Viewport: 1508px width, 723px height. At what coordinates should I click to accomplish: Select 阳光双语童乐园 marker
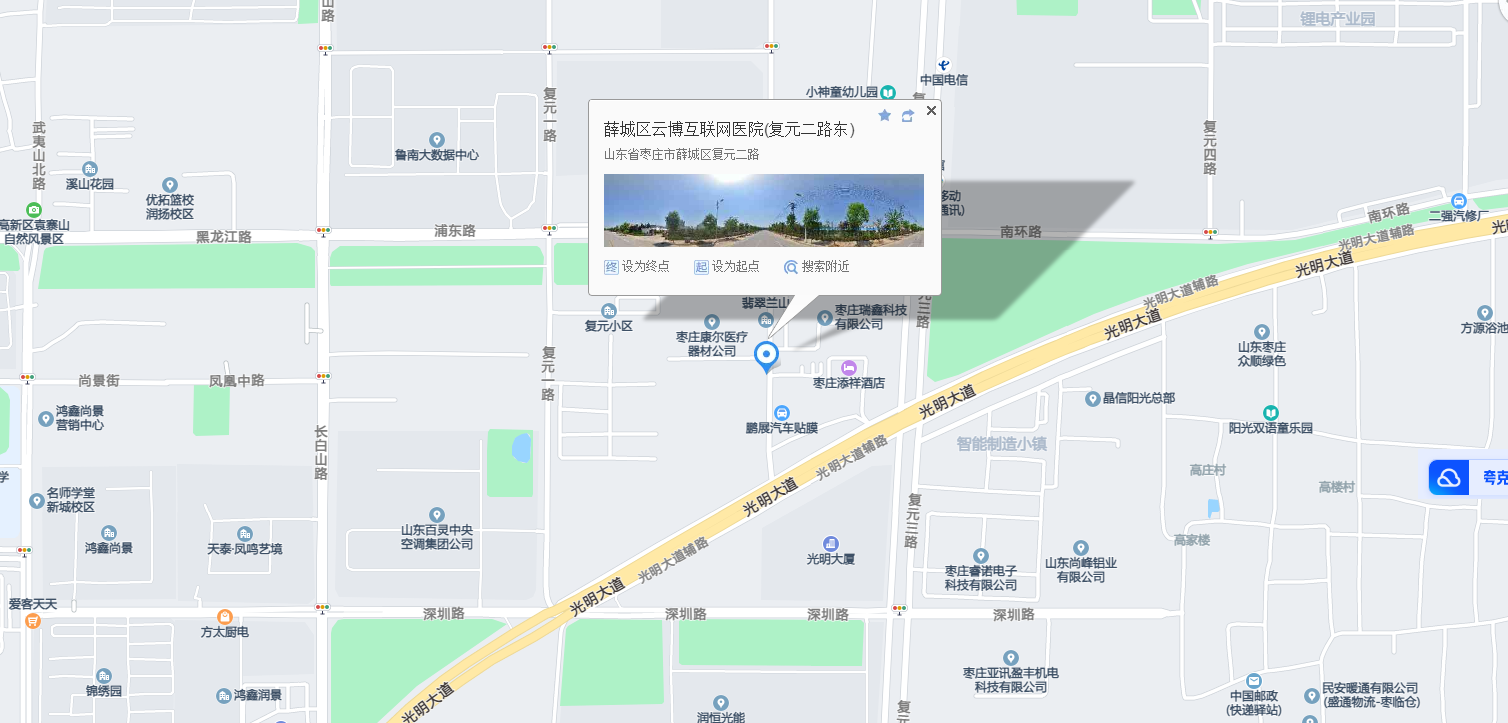pos(1270,412)
